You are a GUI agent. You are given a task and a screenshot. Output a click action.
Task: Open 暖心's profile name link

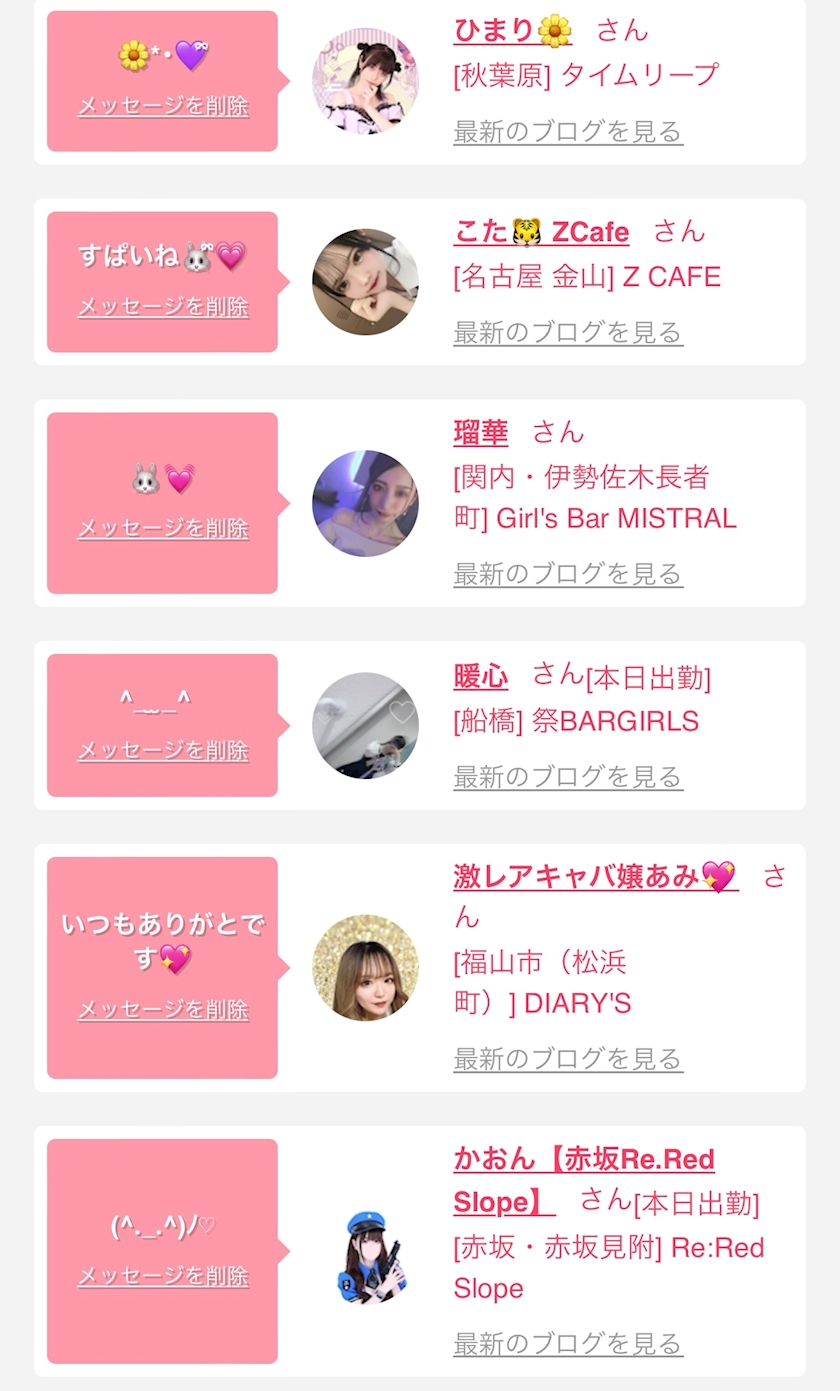coord(480,676)
